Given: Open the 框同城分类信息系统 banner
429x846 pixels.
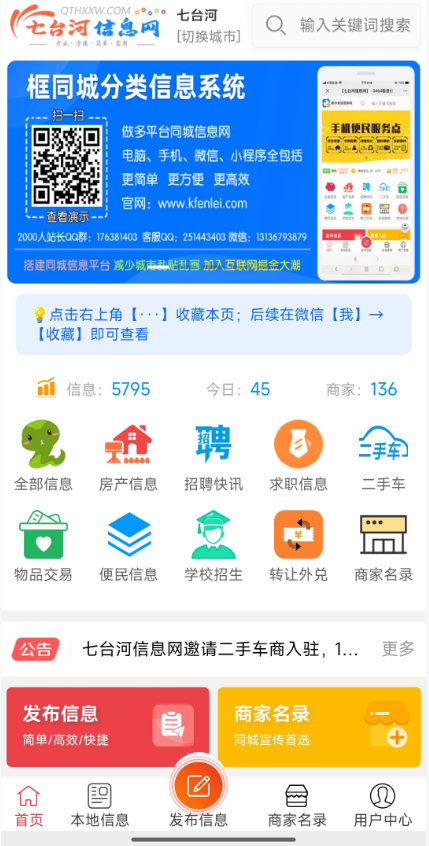Looking at the screenshot, I should [x=214, y=172].
